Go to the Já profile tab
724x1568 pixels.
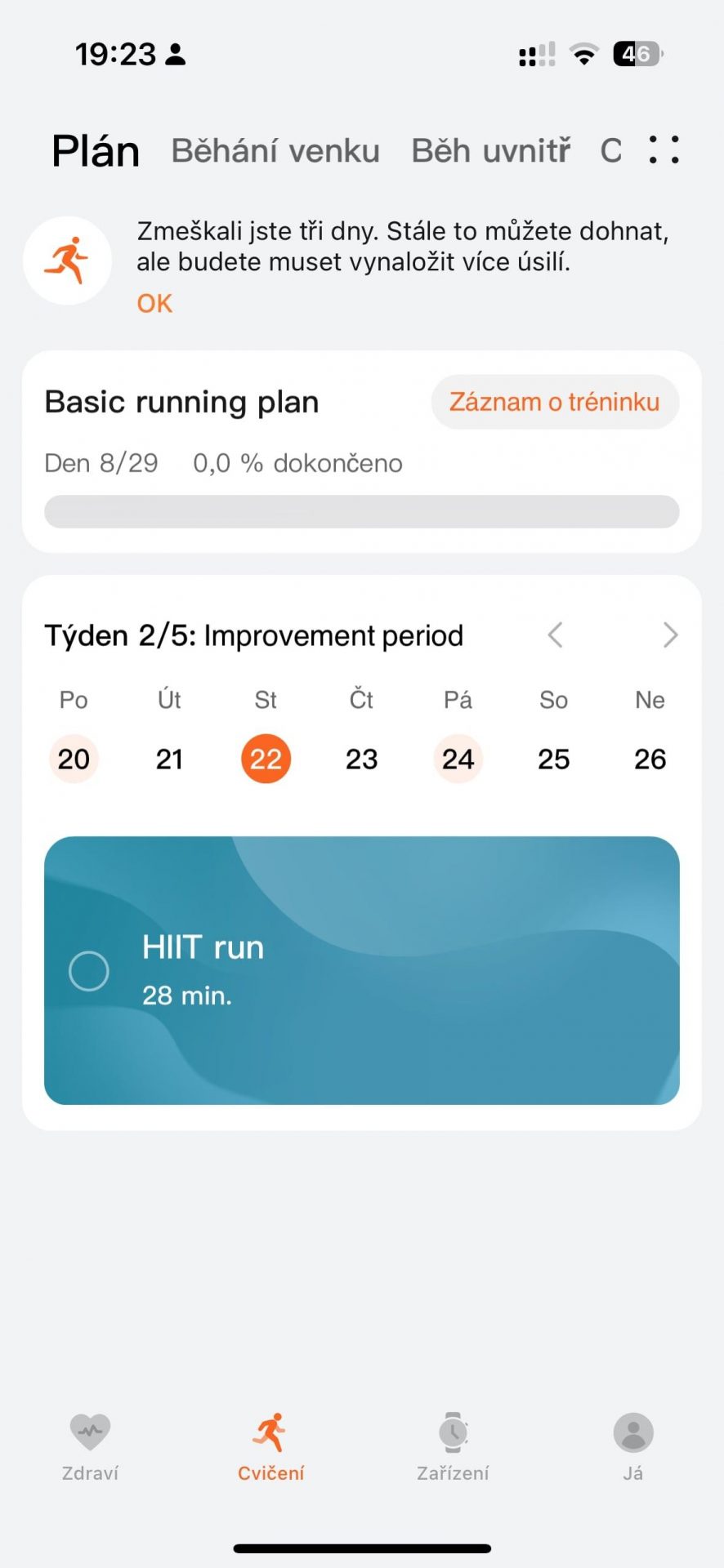click(633, 1446)
